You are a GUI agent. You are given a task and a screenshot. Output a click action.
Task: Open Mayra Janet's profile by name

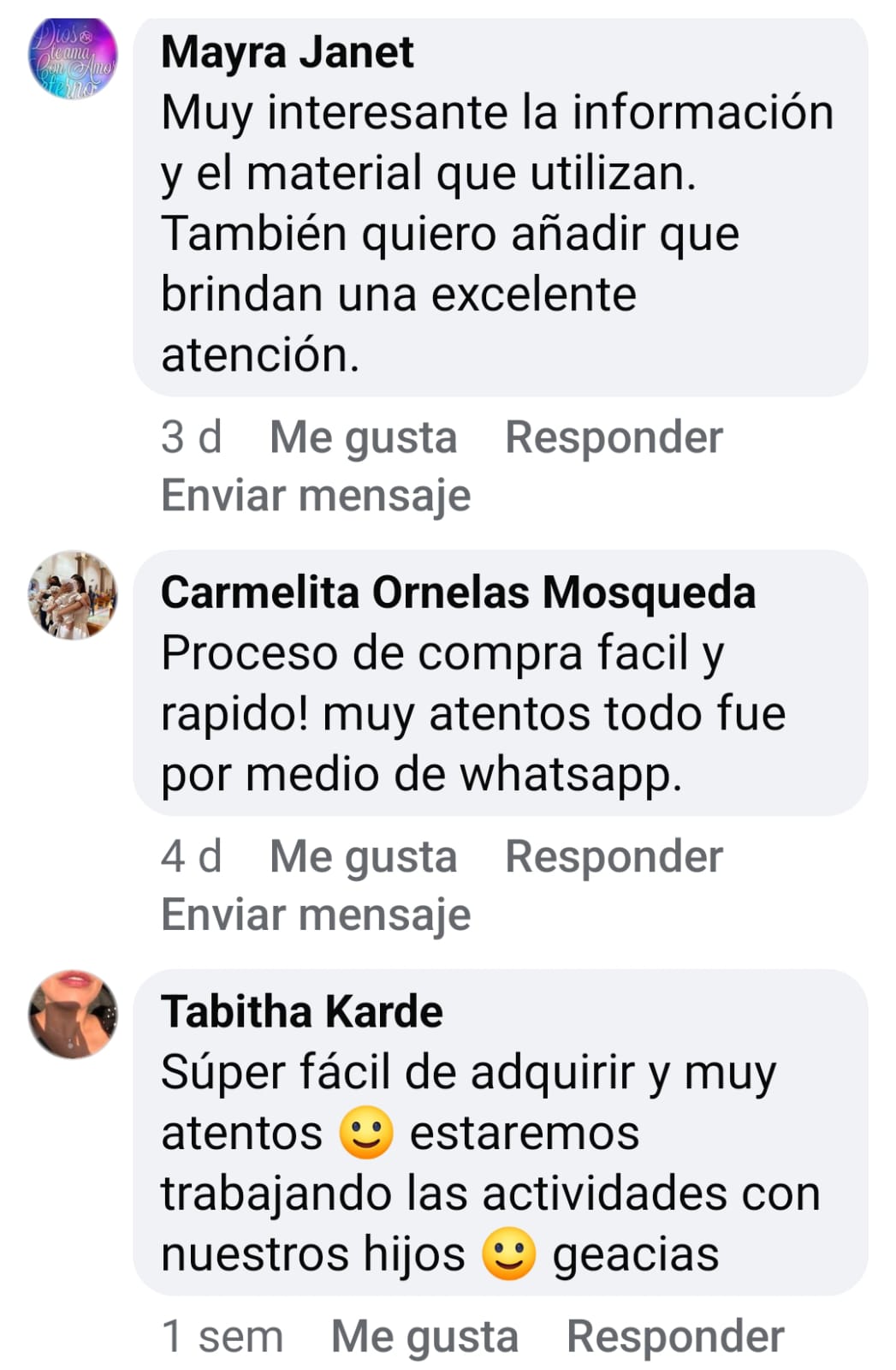(x=287, y=52)
